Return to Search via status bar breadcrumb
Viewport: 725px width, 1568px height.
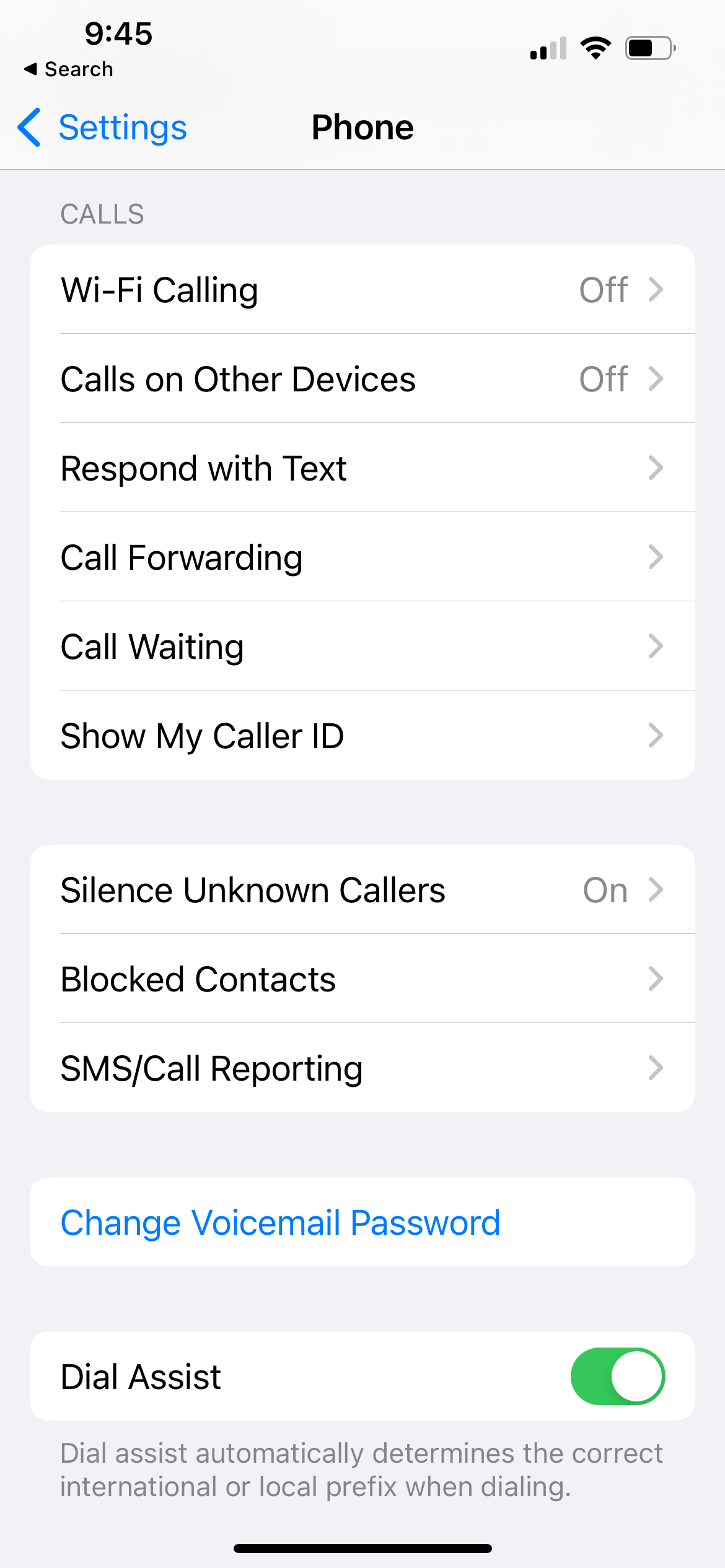69,69
